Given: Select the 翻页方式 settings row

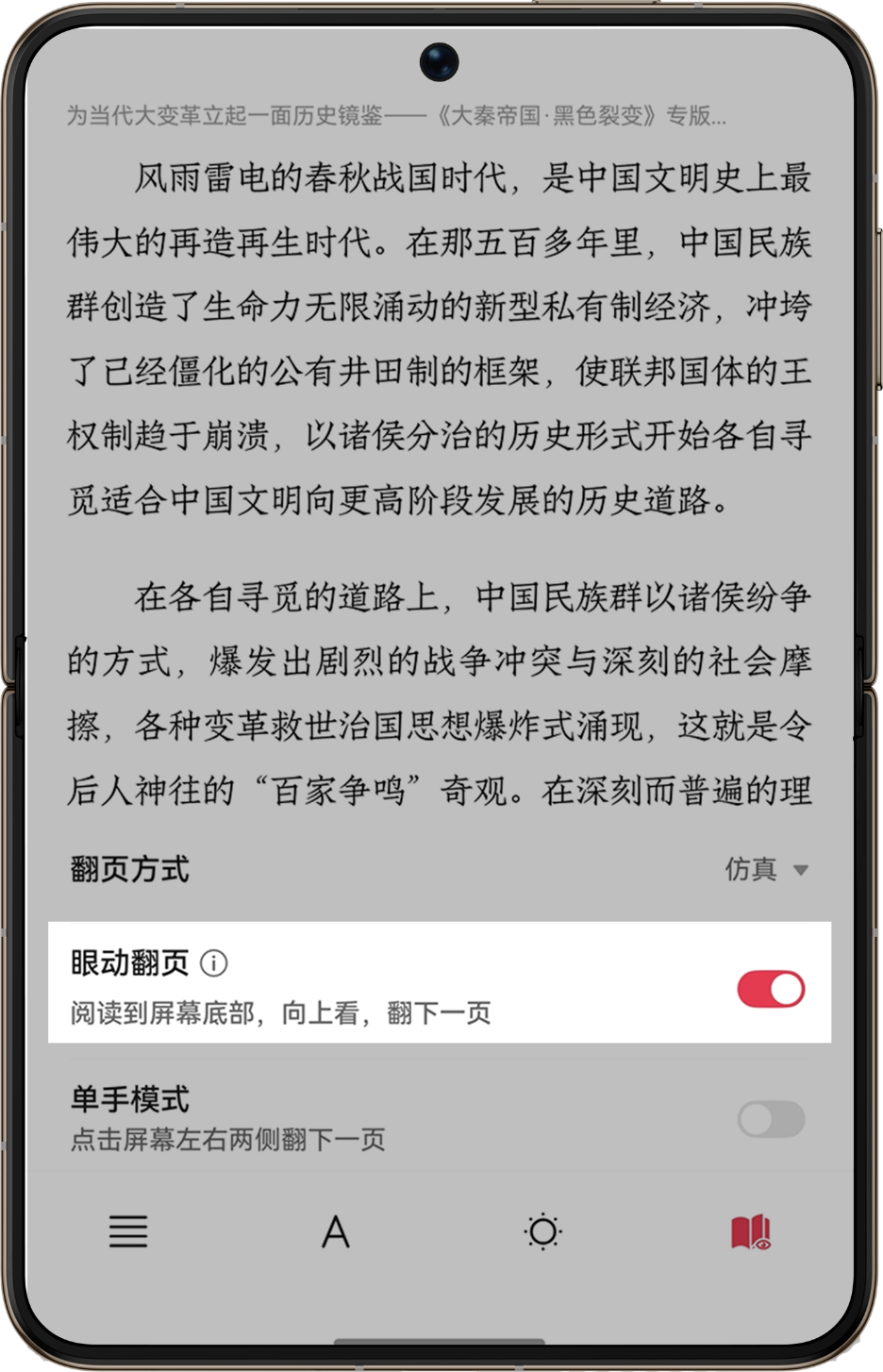Looking at the screenshot, I should pos(127,870).
